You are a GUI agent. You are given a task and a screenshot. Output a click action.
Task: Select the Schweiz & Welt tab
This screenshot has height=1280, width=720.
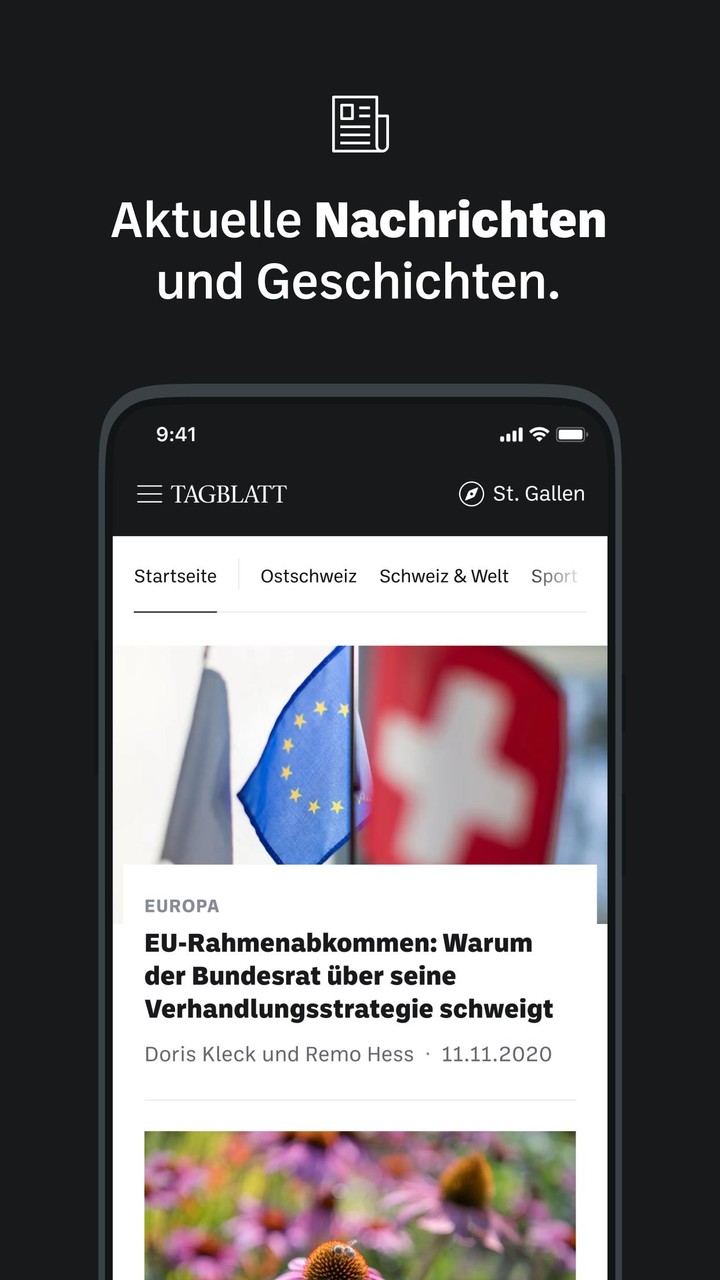[443, 576]
